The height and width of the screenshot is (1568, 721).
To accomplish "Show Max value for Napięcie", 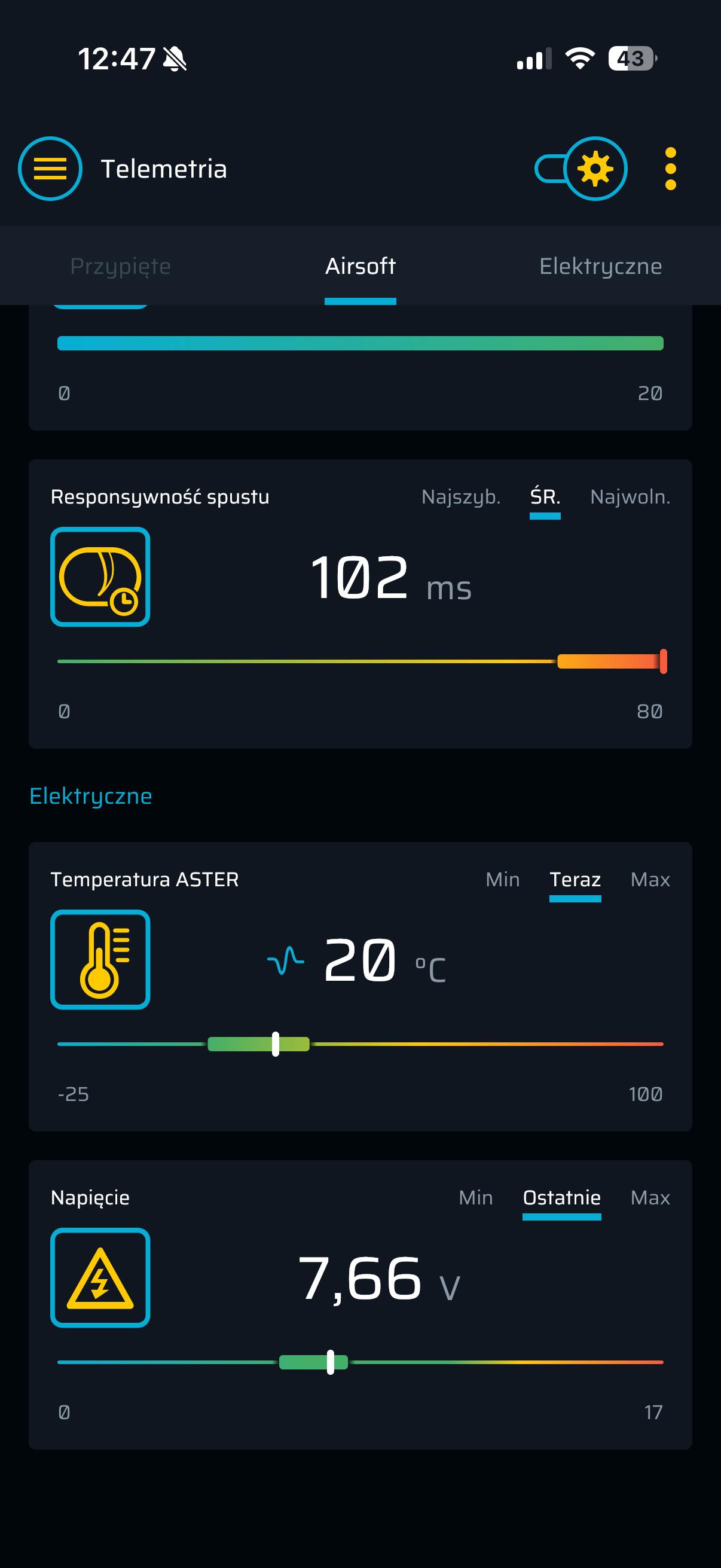I will pos(650,1198).
